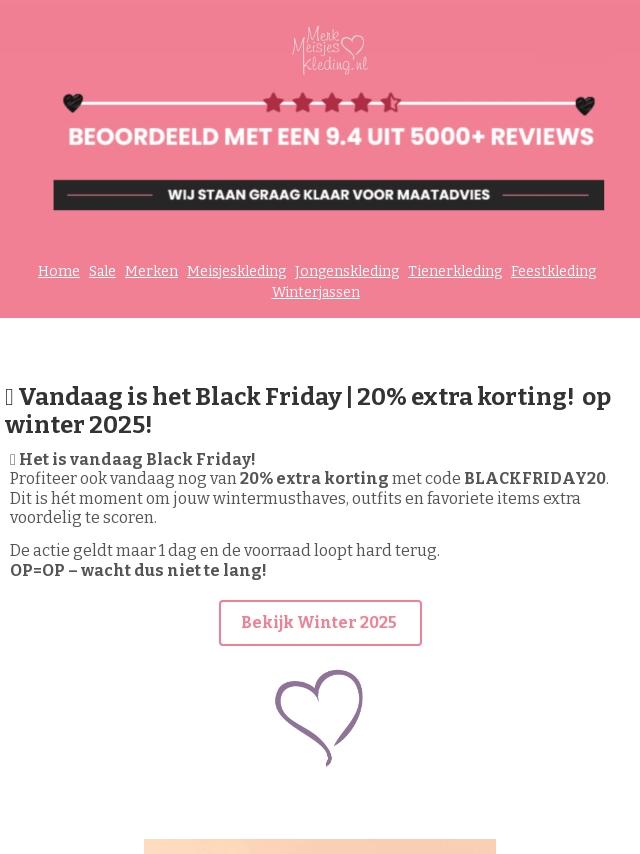The image size is (640, 854).
Task: Browse Meisjeskleding
Action: [236, 271]
